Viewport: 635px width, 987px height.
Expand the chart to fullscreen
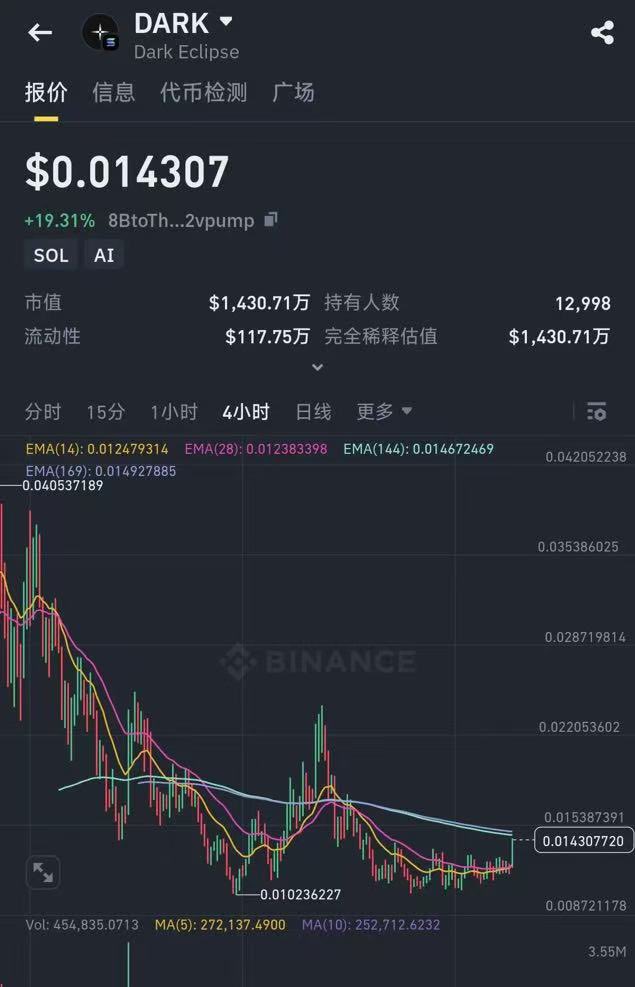[43, 872]
